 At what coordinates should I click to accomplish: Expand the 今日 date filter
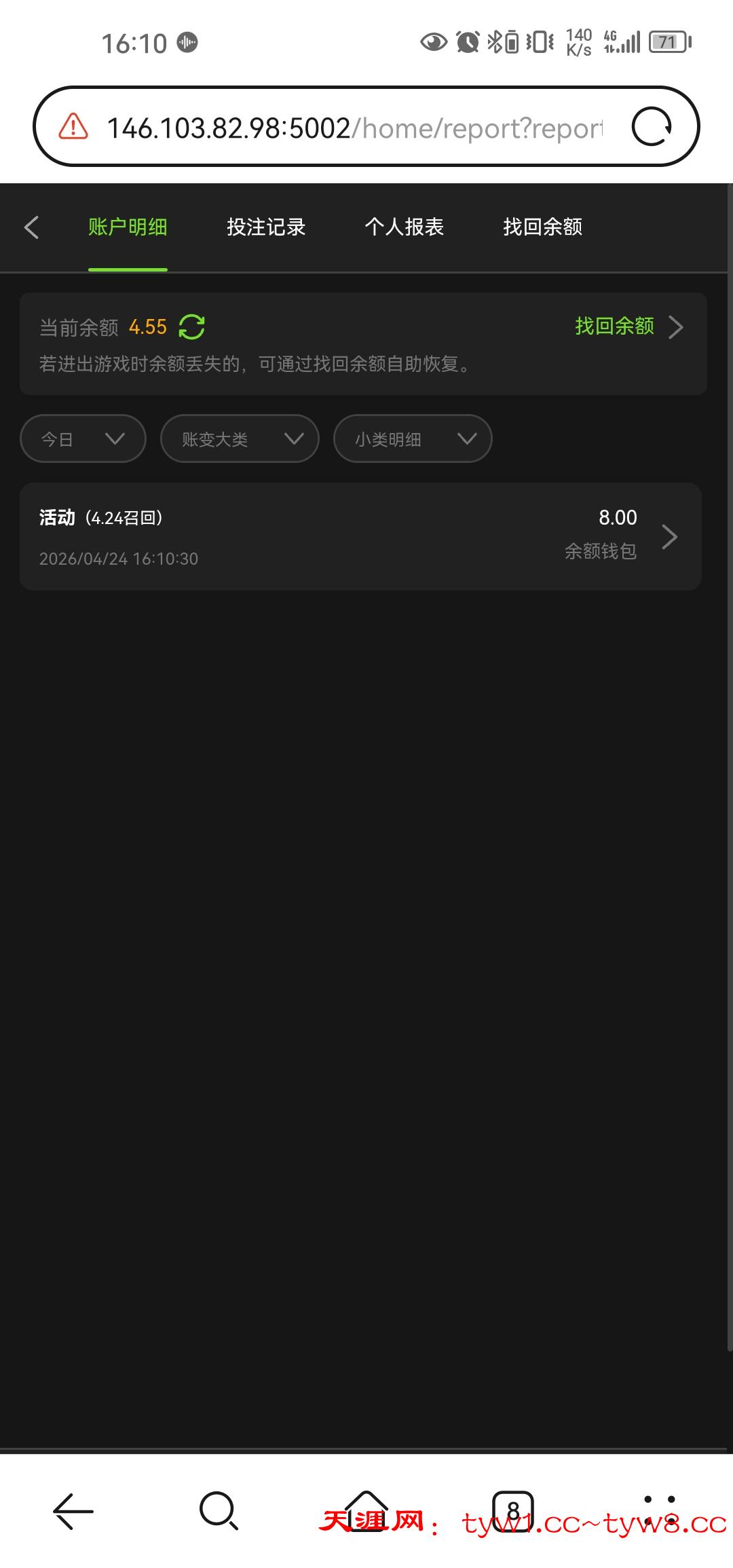[x=83, y=439]
